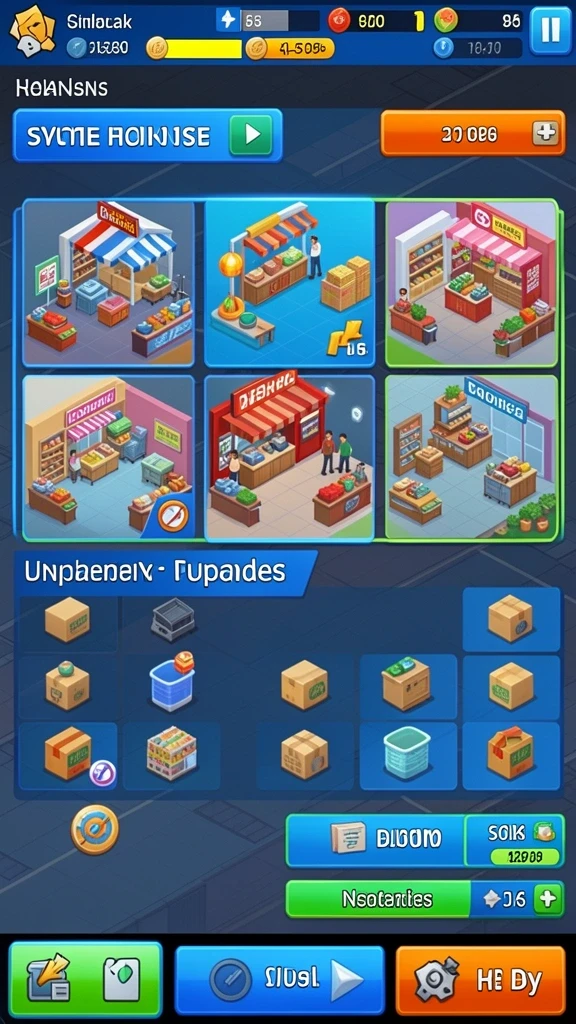Image resolution: width=576 pixels, height=1024 pixels.
Task: Open the pink-walled shop with the blocked icon
Action: click(x=108, y=456)
